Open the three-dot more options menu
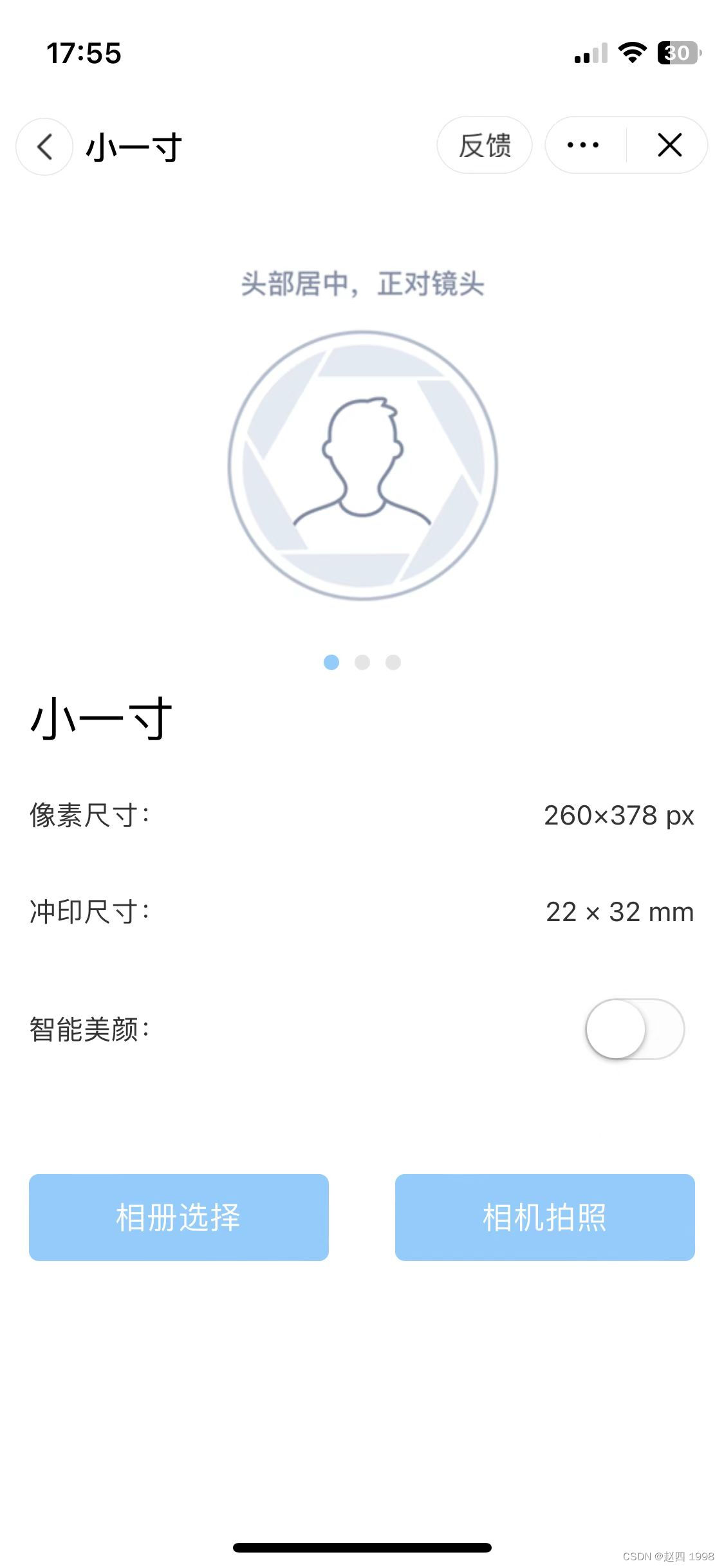Viewport: 724px width, 1568px height. (x=583, y=145)
